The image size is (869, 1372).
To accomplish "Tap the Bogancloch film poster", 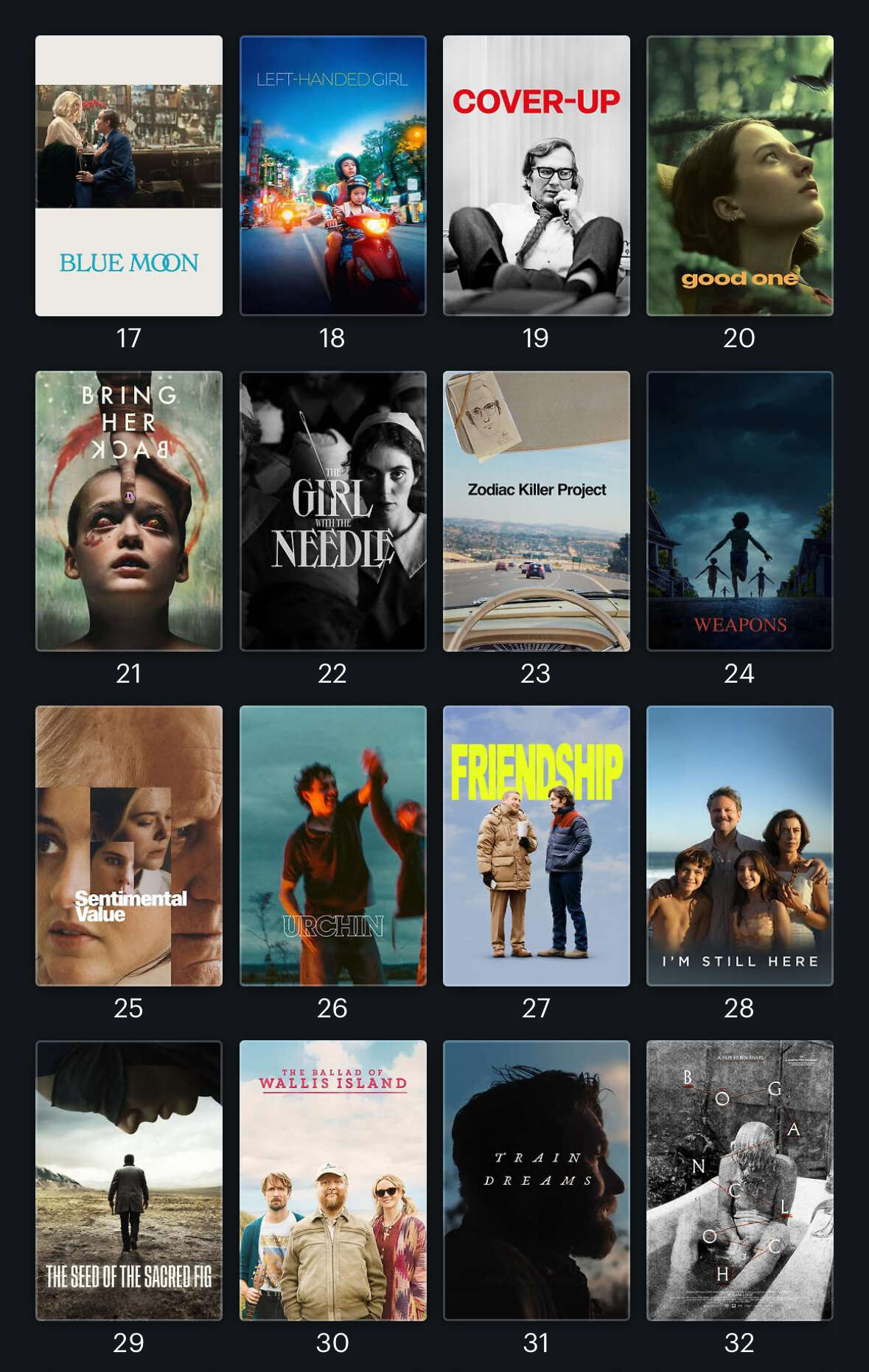I will (739, 1180).
